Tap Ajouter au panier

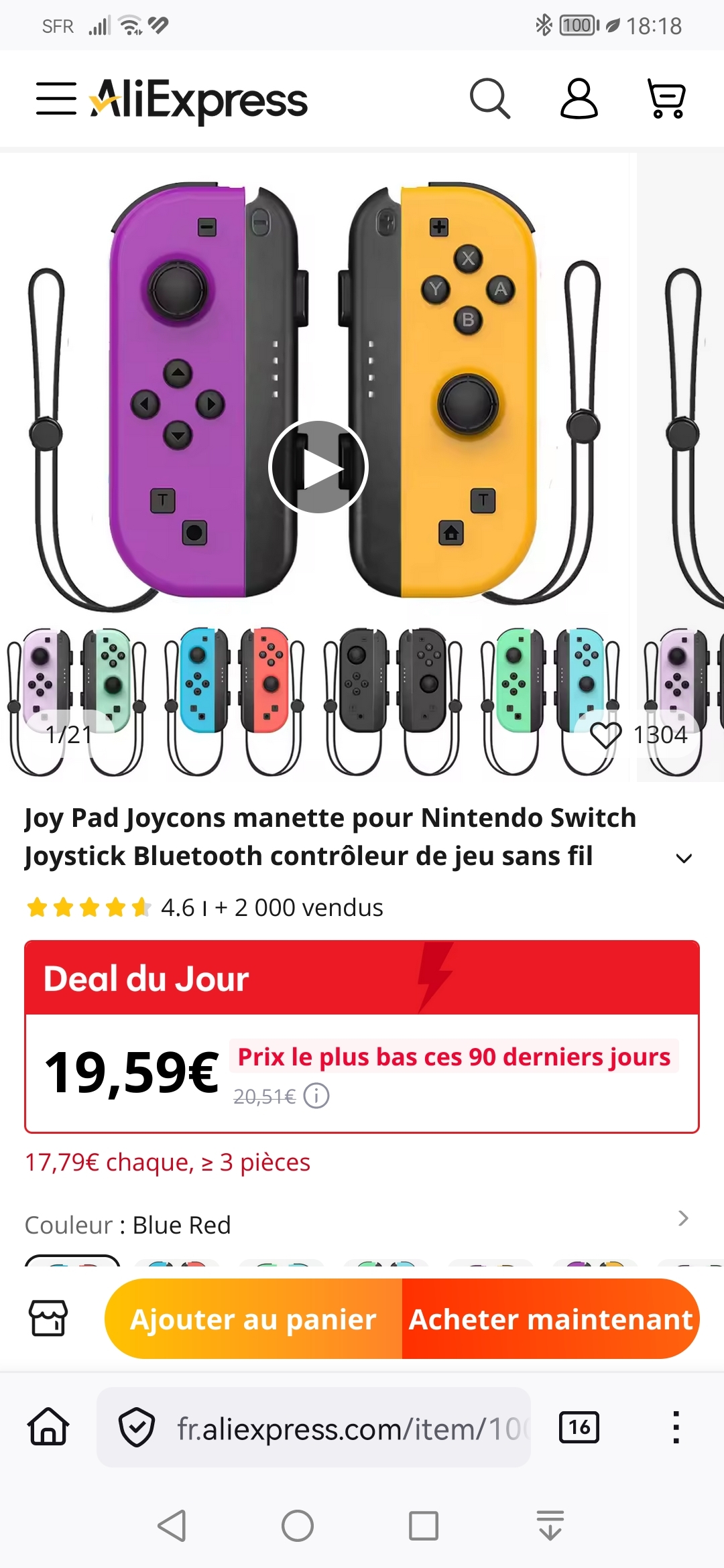[253, 1319]
